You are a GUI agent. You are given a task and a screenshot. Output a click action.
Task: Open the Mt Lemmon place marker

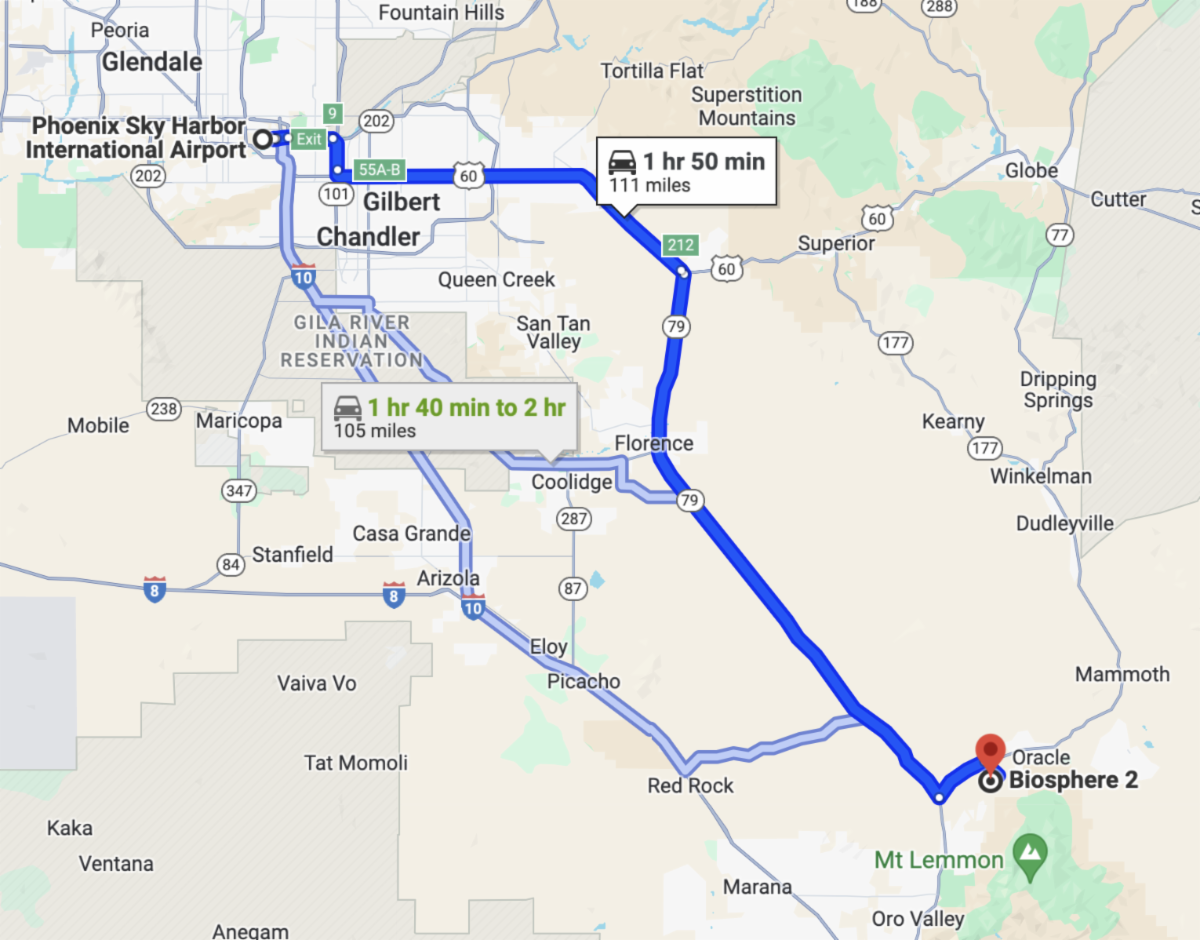tap(1028, 853)
